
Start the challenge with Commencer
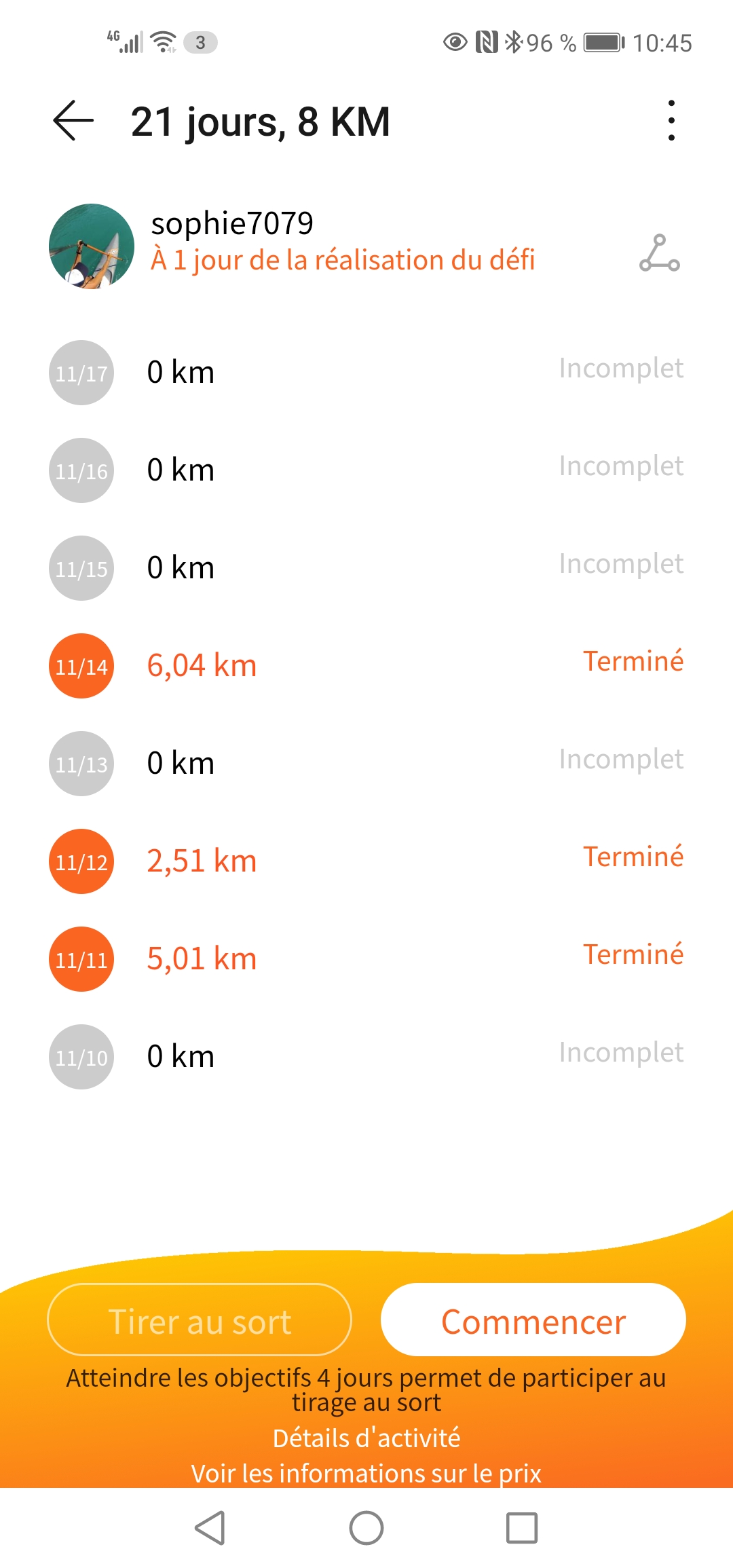(533, 1320)
